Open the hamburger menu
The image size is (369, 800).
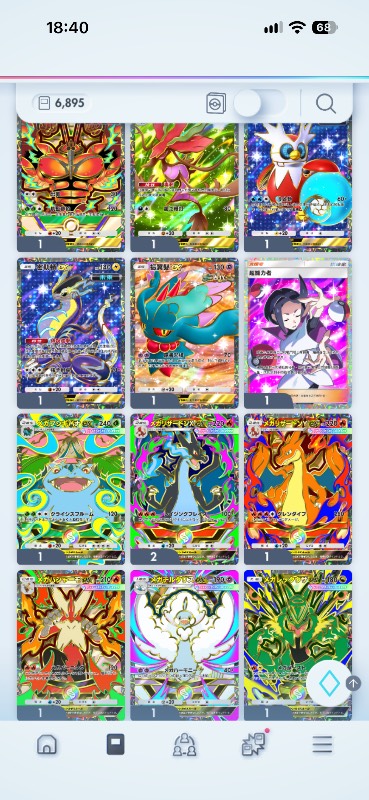[323, 745]
